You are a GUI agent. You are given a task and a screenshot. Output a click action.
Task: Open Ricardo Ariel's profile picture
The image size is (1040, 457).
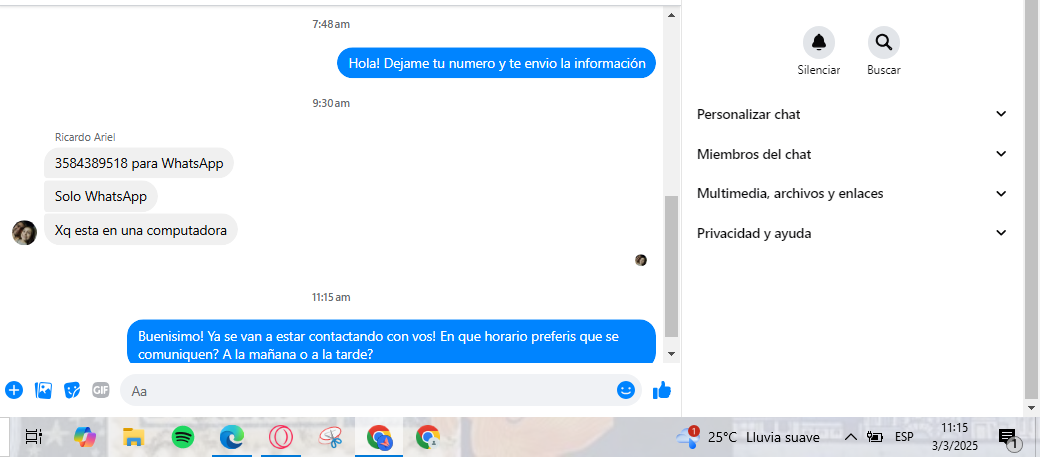coord(24,232)
